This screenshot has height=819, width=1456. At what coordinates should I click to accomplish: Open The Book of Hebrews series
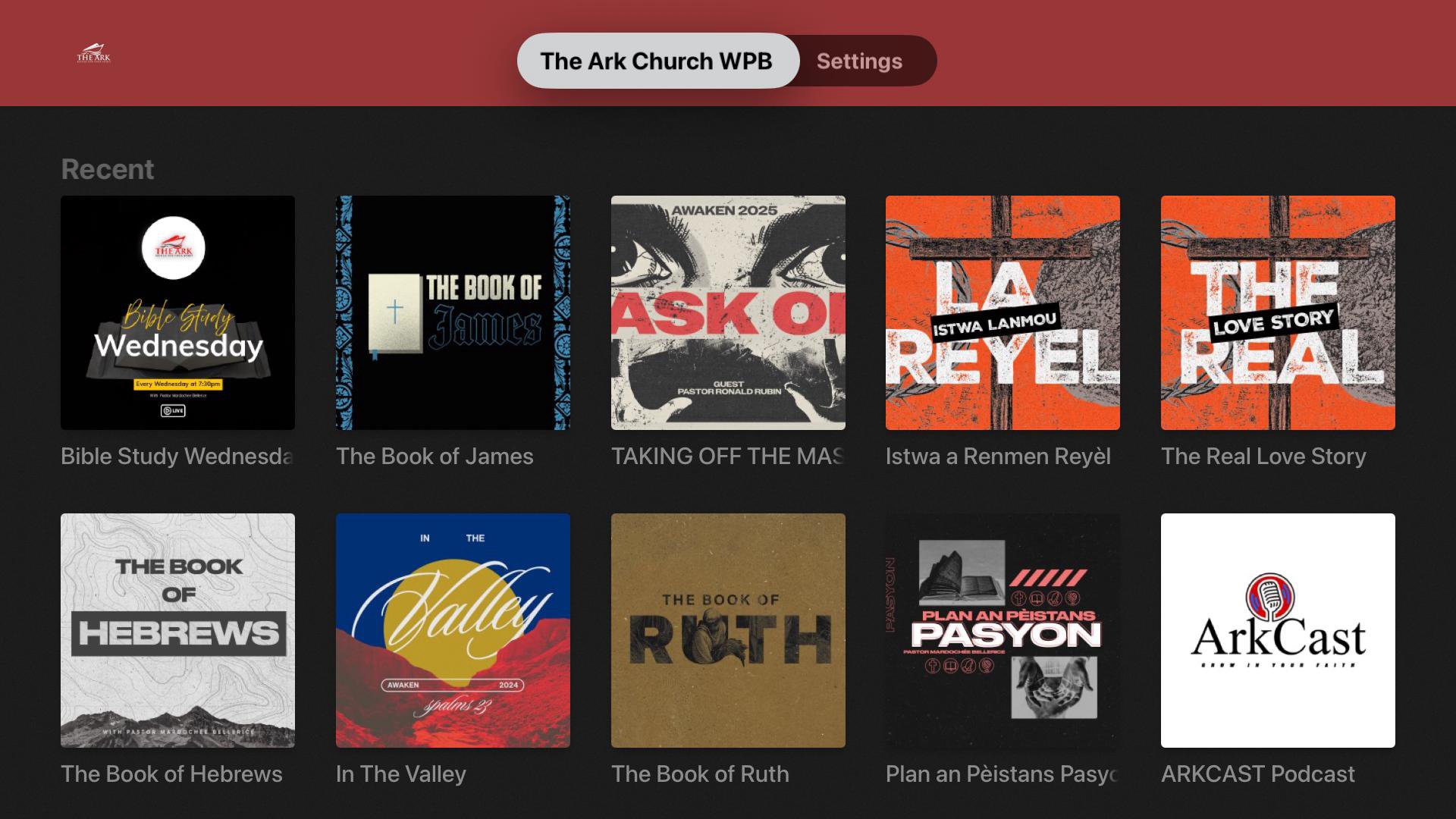pyautogui.click(x=177, y=630)
